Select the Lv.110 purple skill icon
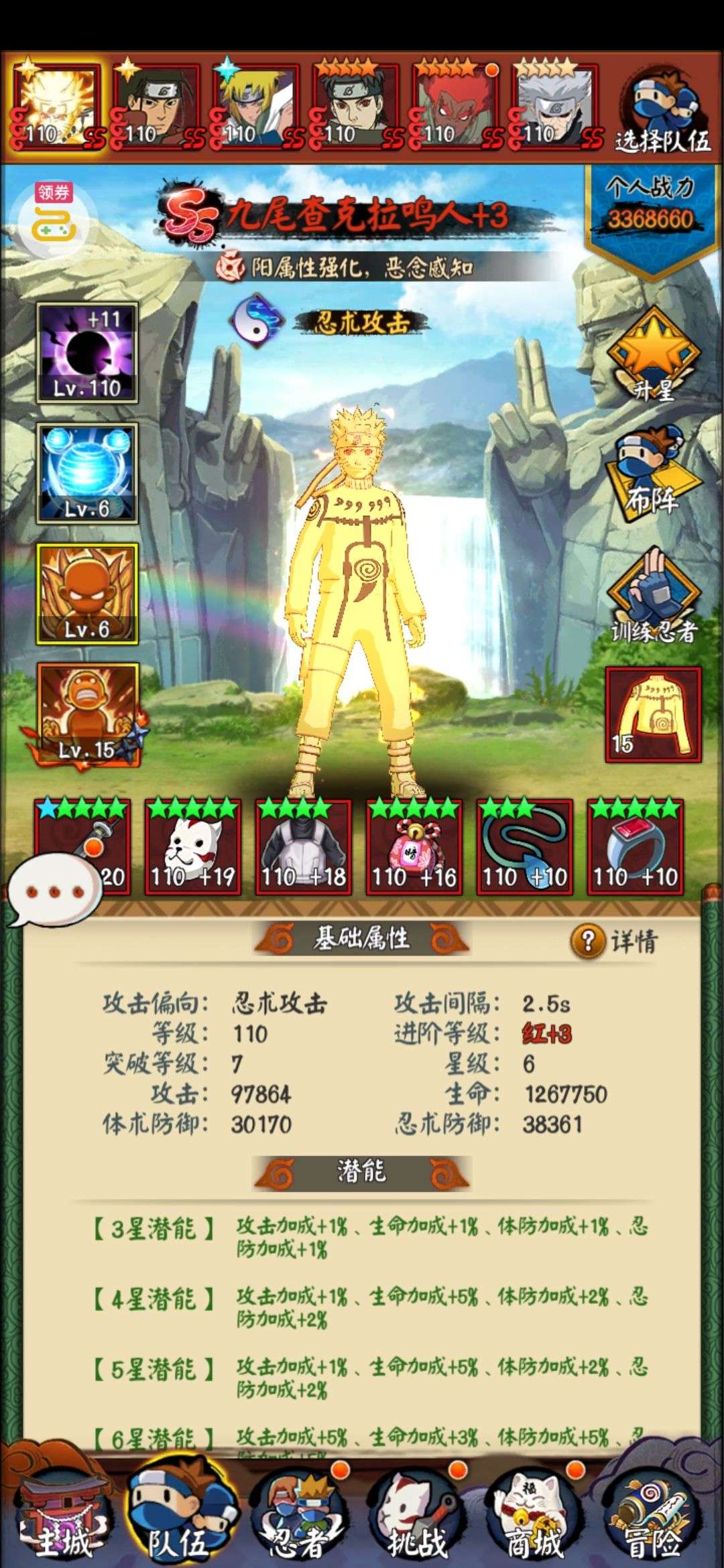The height and width of the screenshot is (1568, 724). 87,352
